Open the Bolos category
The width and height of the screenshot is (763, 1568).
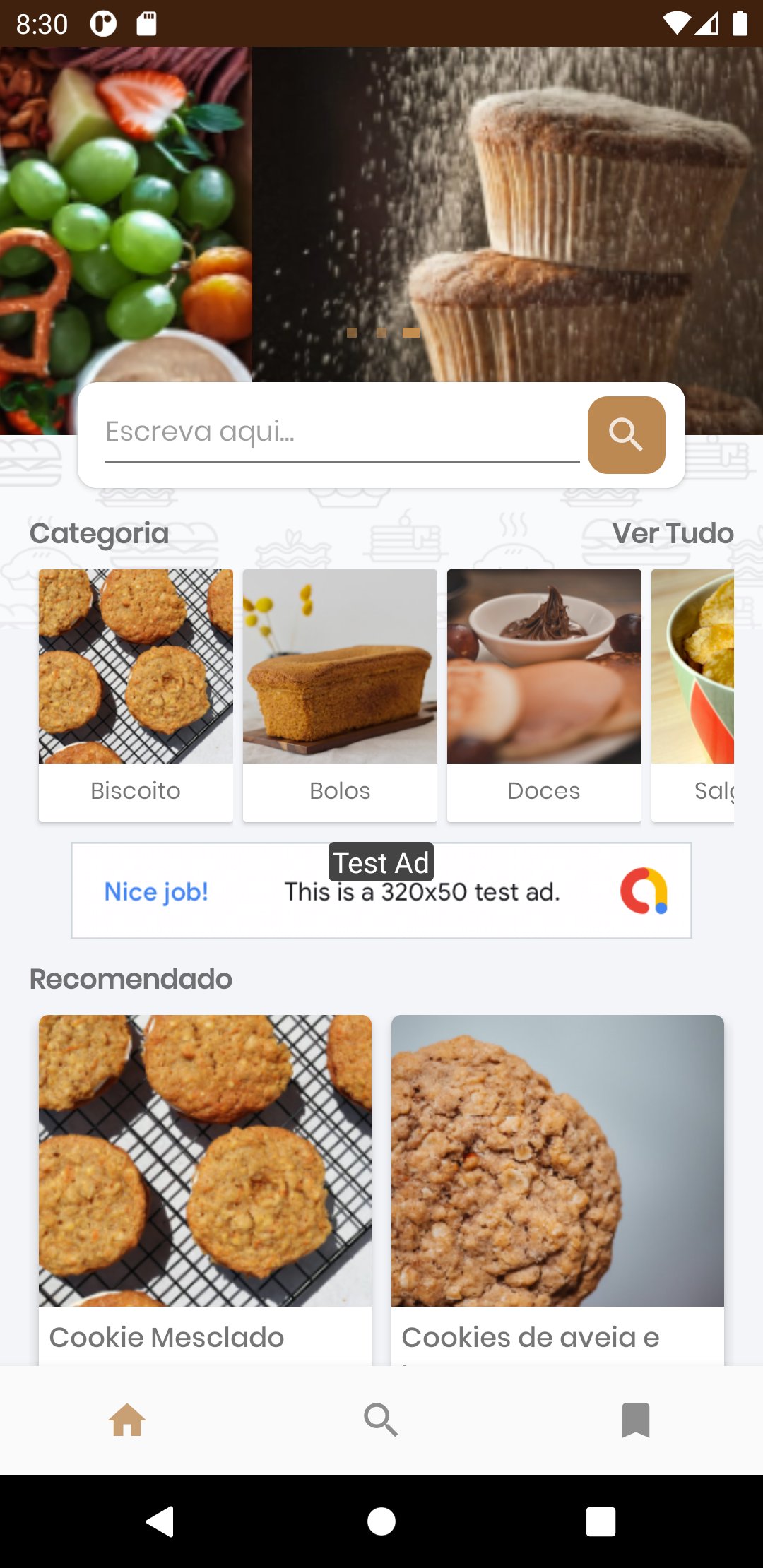pos(340,695)
